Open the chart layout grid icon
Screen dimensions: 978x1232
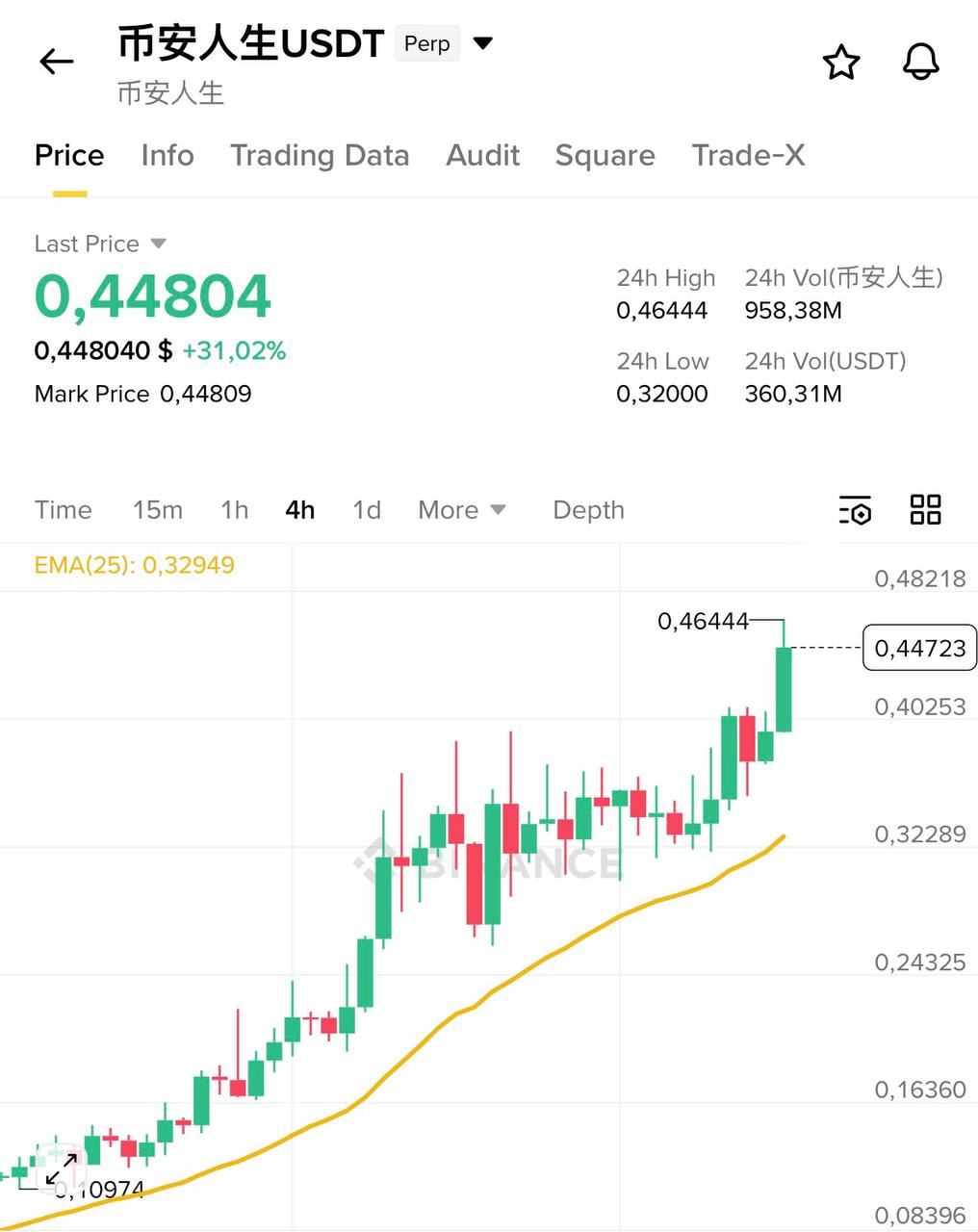[x=925, y=509]
